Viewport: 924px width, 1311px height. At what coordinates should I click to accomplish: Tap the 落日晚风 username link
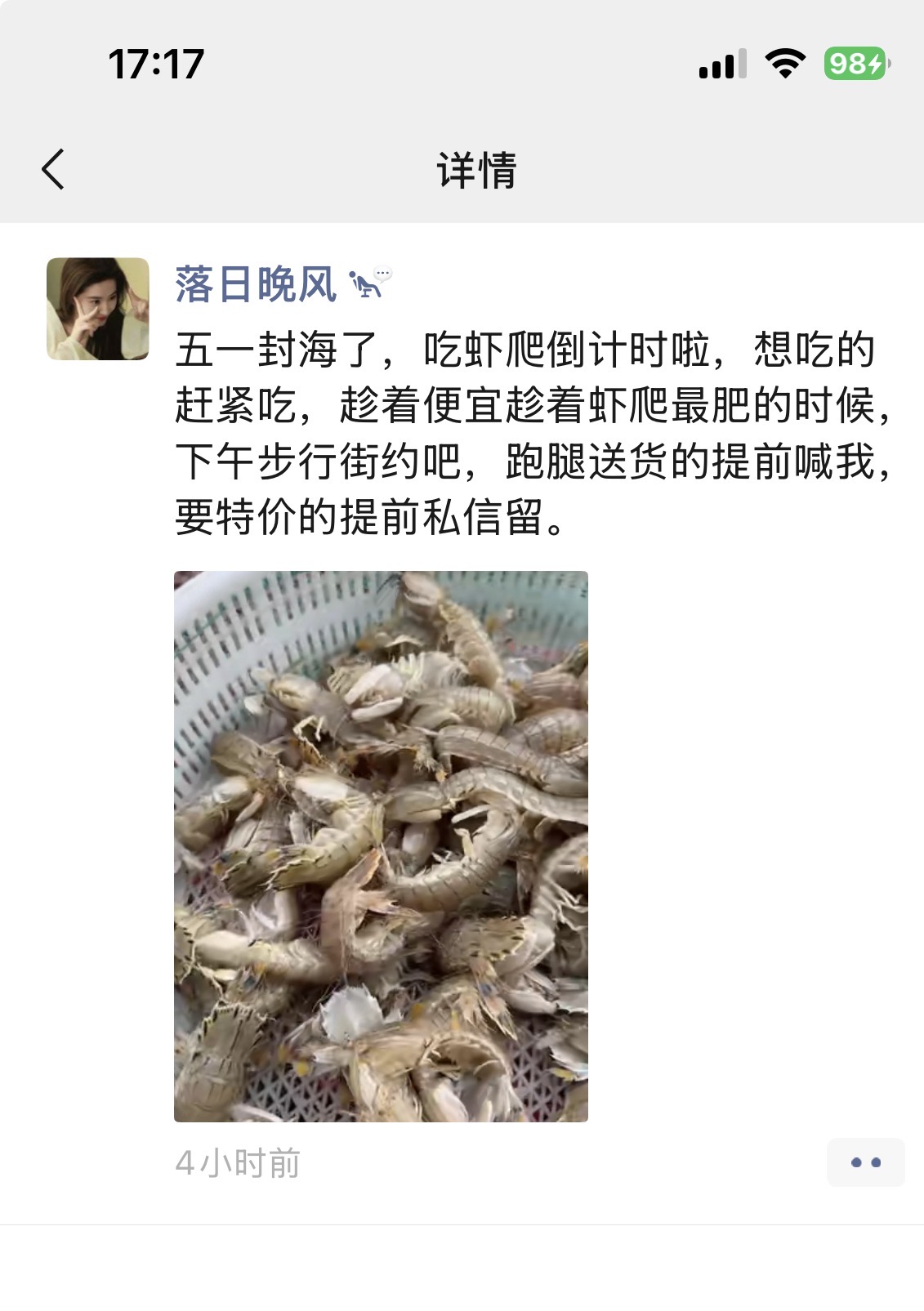click(x=255, y=285)
